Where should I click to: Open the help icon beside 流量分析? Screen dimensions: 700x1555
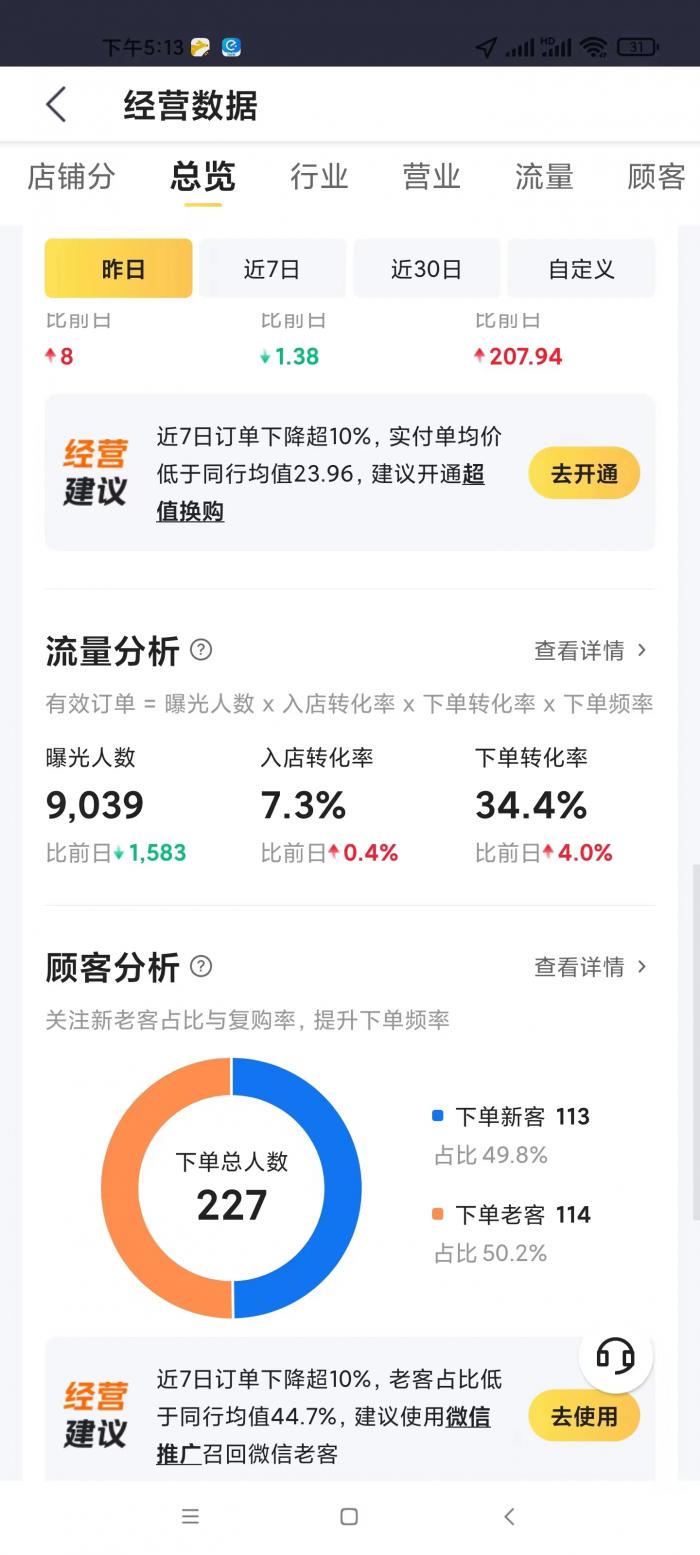pyautogui.click(x=201, y=650)
